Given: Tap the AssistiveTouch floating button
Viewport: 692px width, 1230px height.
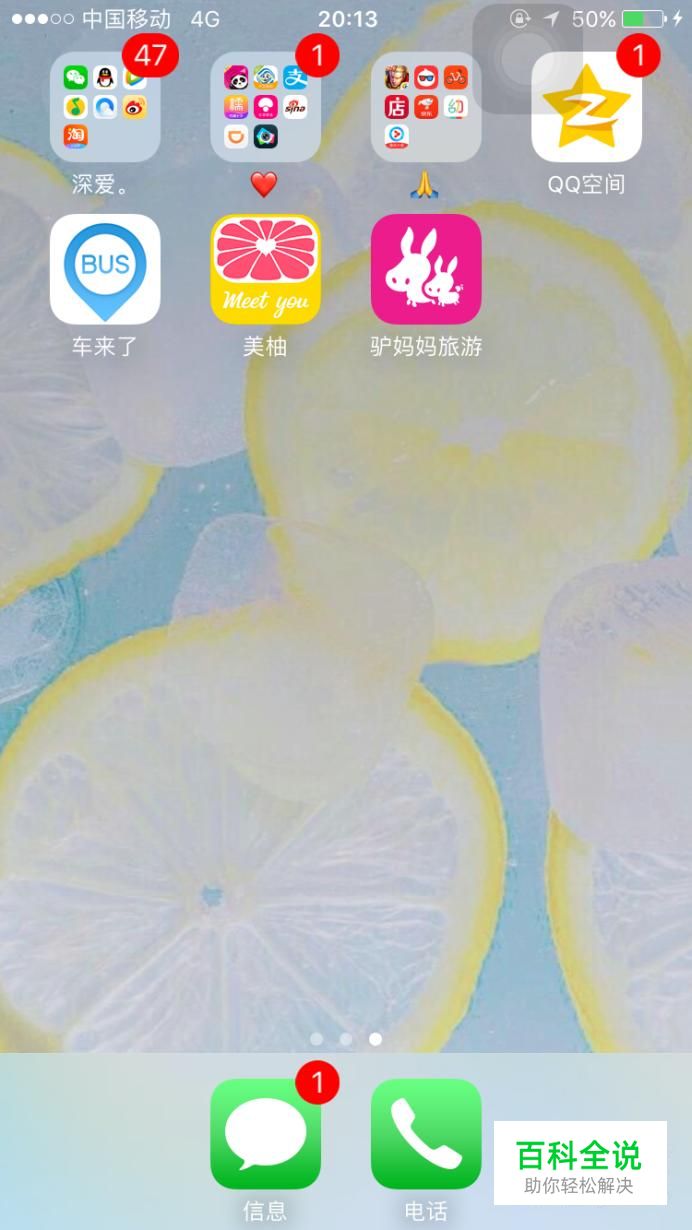Looking at the screenshot, I should 527,58.
